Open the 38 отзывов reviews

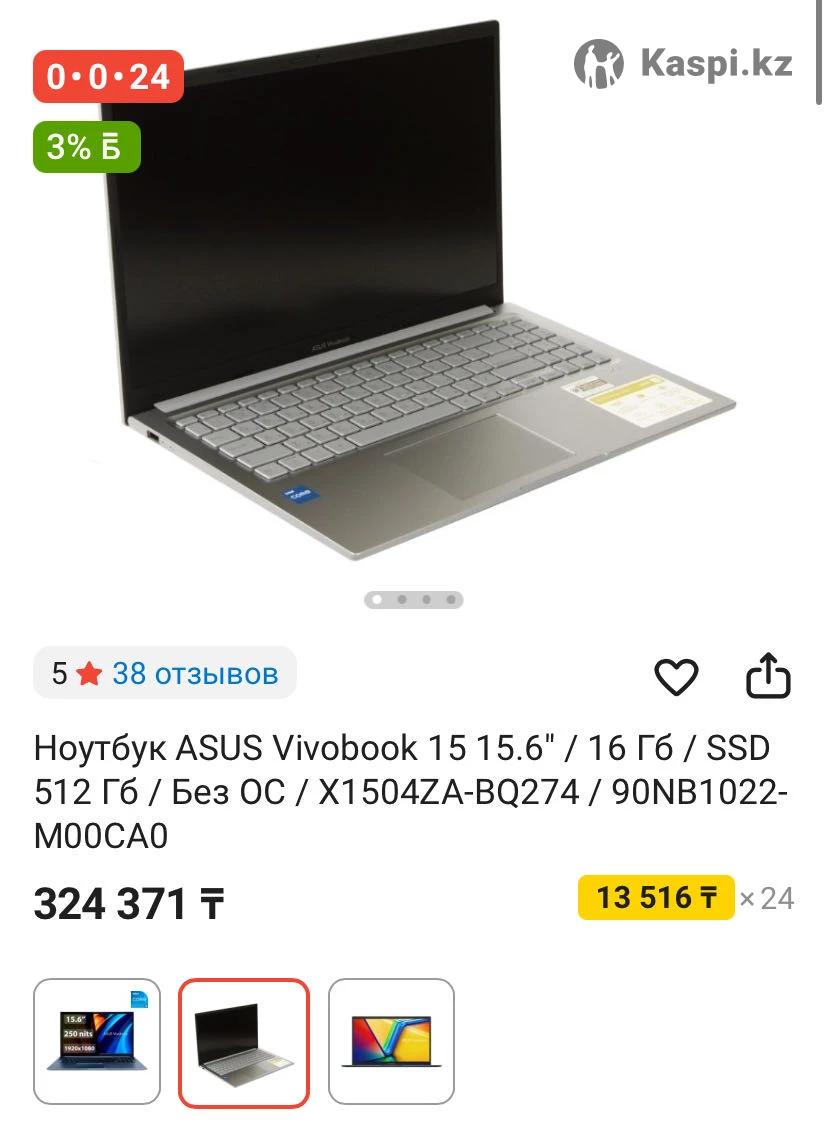pyautogui.click(x=194, y=673)
